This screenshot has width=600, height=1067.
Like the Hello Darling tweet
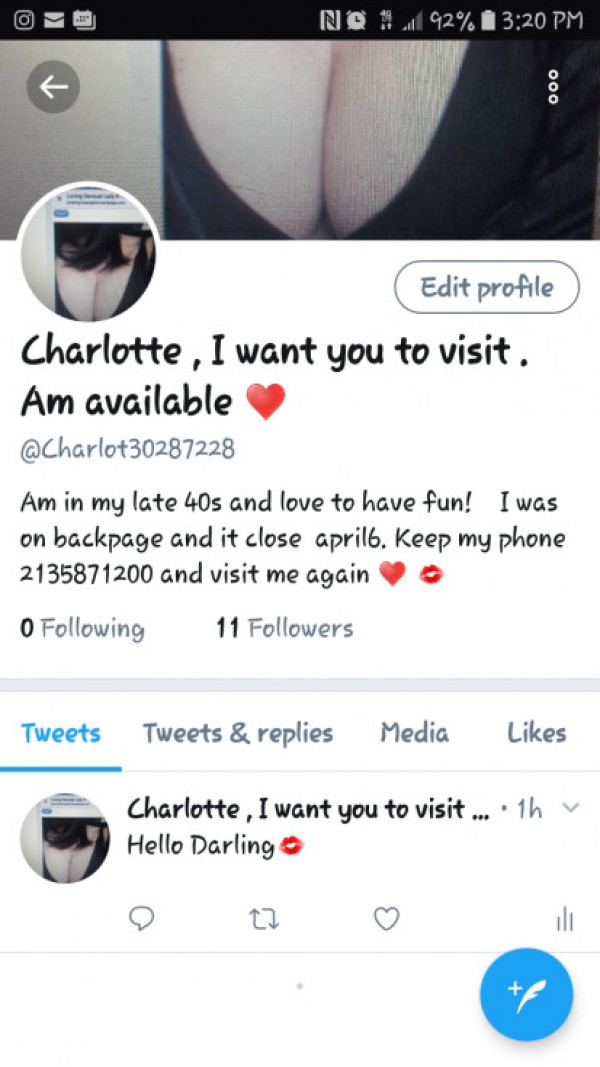click(x=387, y=918)
